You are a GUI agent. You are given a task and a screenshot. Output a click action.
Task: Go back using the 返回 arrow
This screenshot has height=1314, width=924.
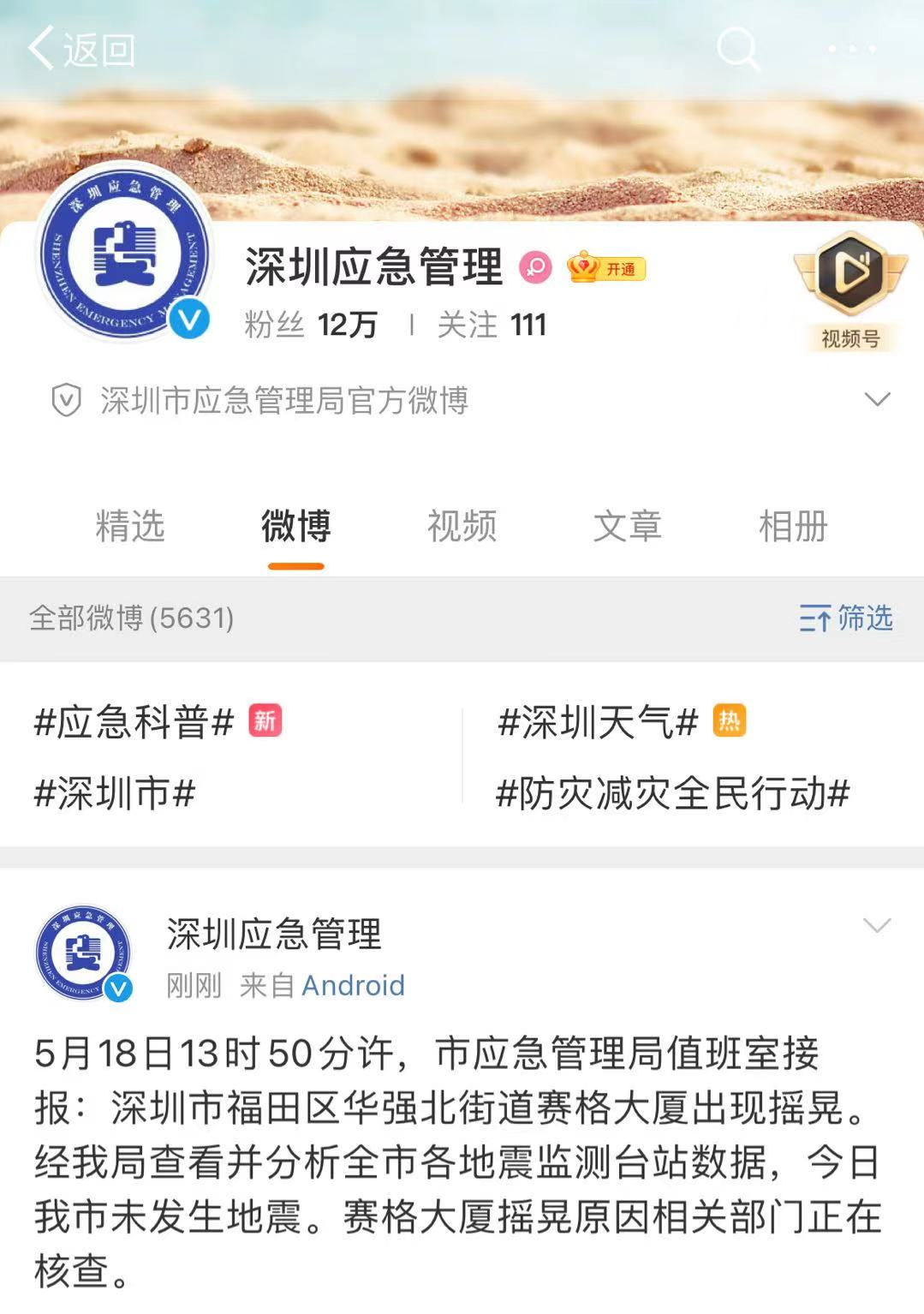pyautogui.click(x=80, y=49)
